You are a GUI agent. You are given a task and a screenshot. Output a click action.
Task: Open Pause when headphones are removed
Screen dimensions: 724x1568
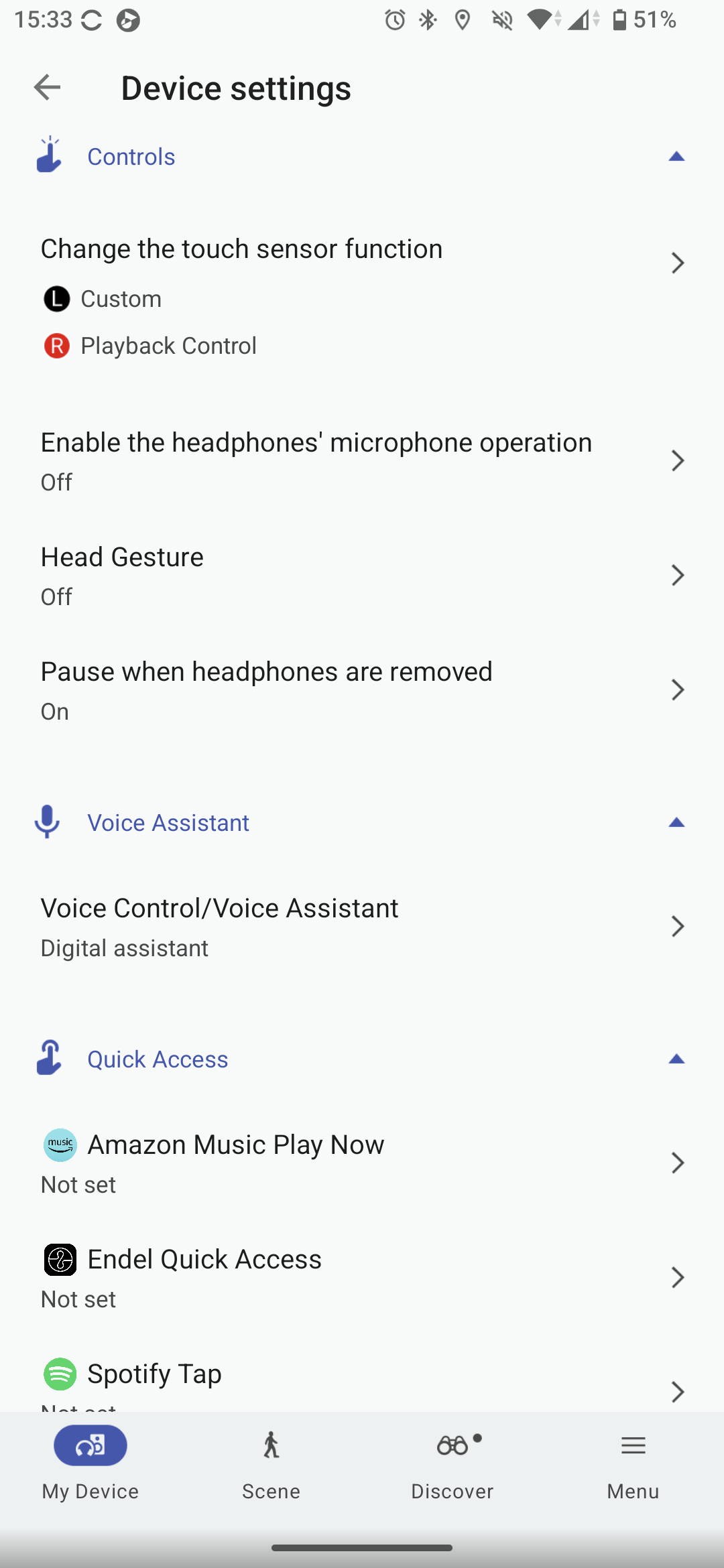tap(362, 690)
